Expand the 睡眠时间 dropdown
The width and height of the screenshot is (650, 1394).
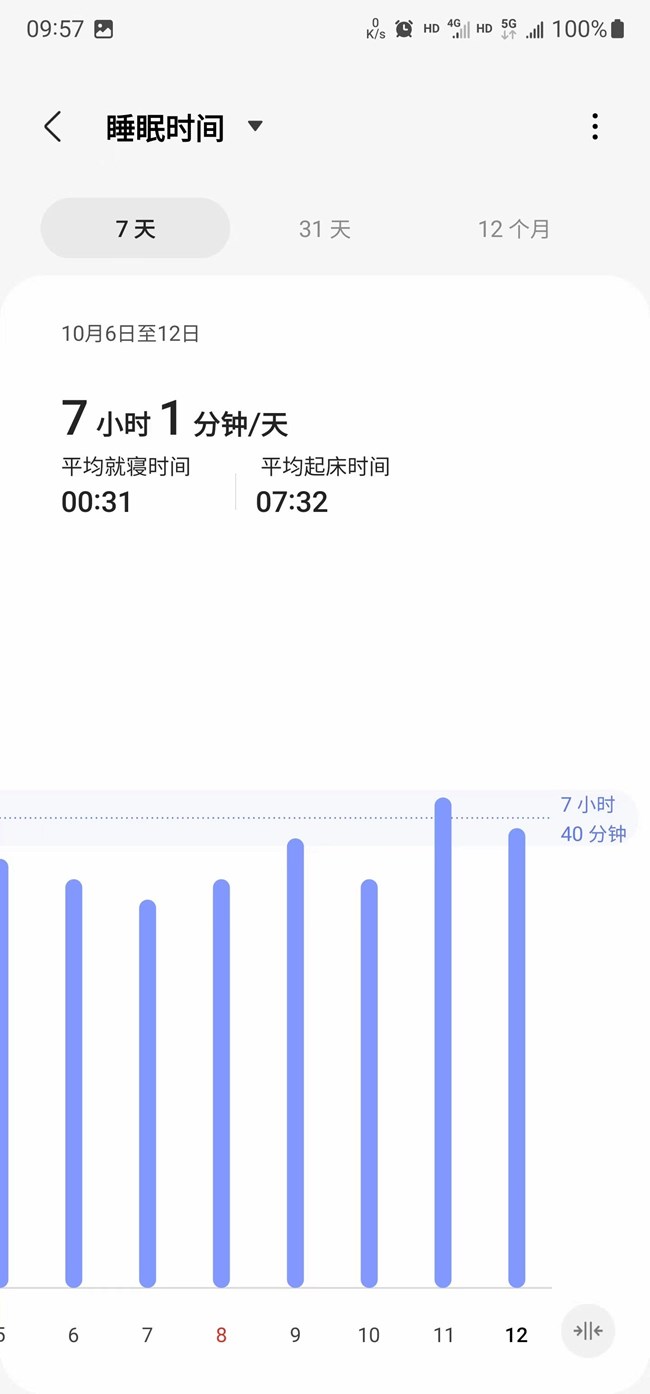click(255, 126)
